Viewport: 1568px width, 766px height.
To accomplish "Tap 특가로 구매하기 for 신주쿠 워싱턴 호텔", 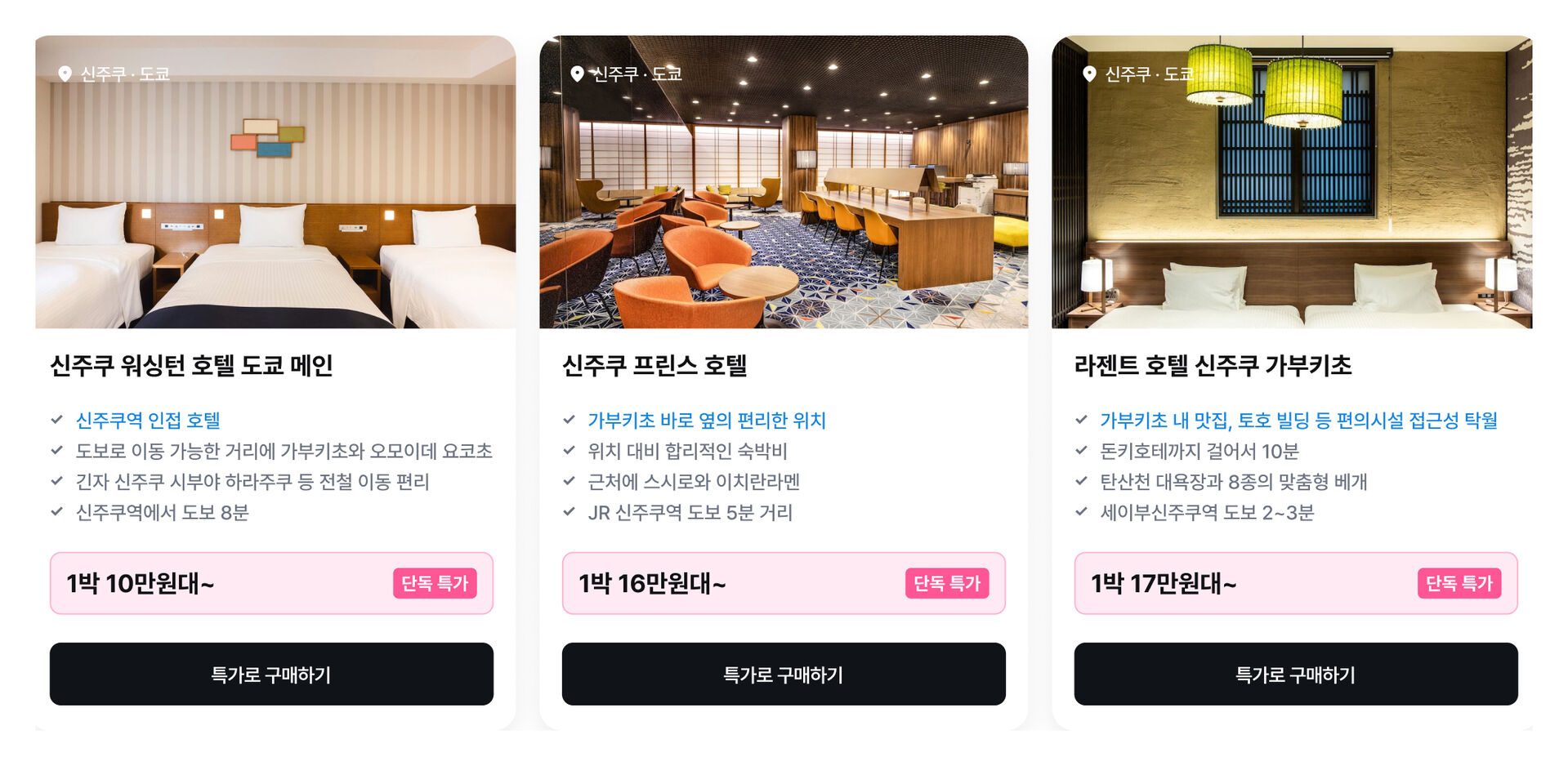I will [271, 674].
